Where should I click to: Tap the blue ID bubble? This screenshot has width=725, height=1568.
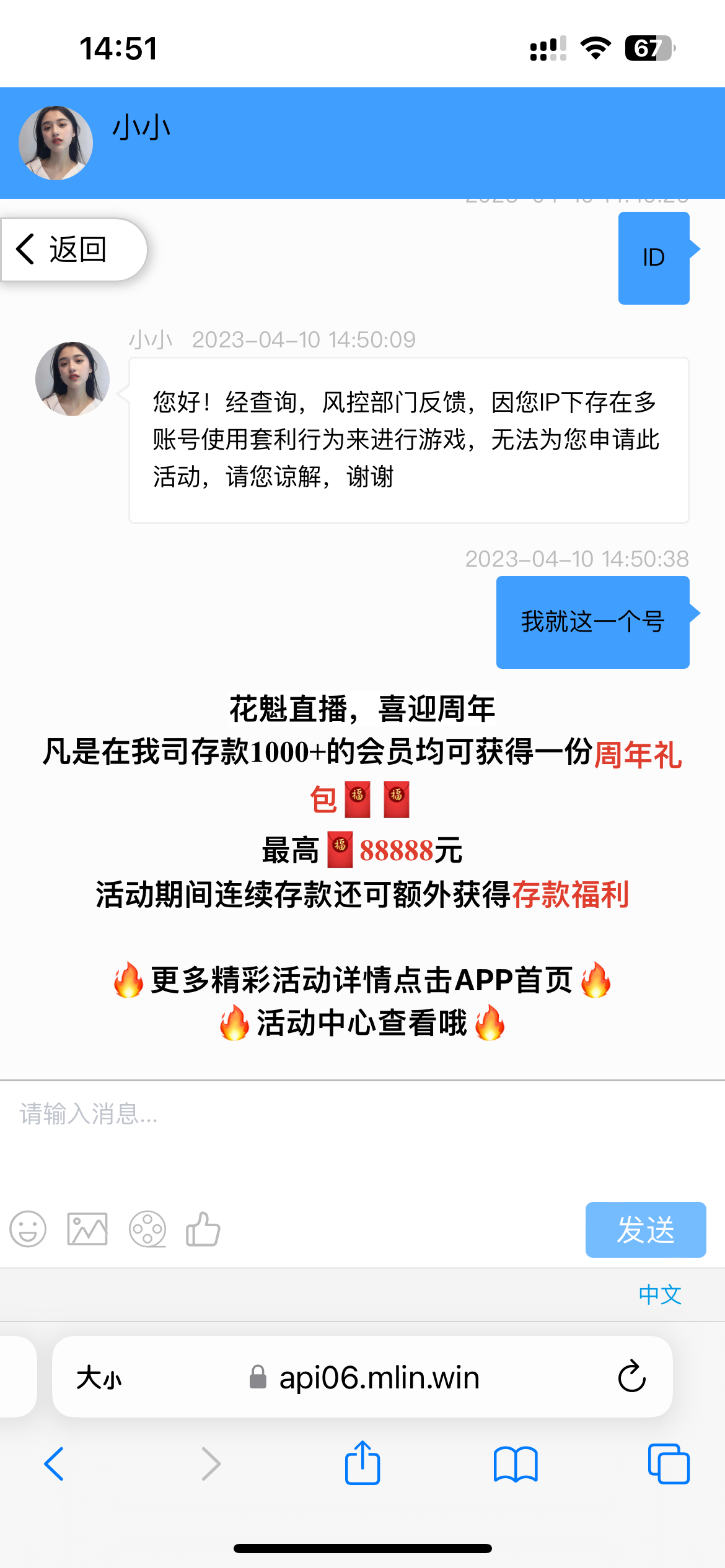[x=653, y=257]
